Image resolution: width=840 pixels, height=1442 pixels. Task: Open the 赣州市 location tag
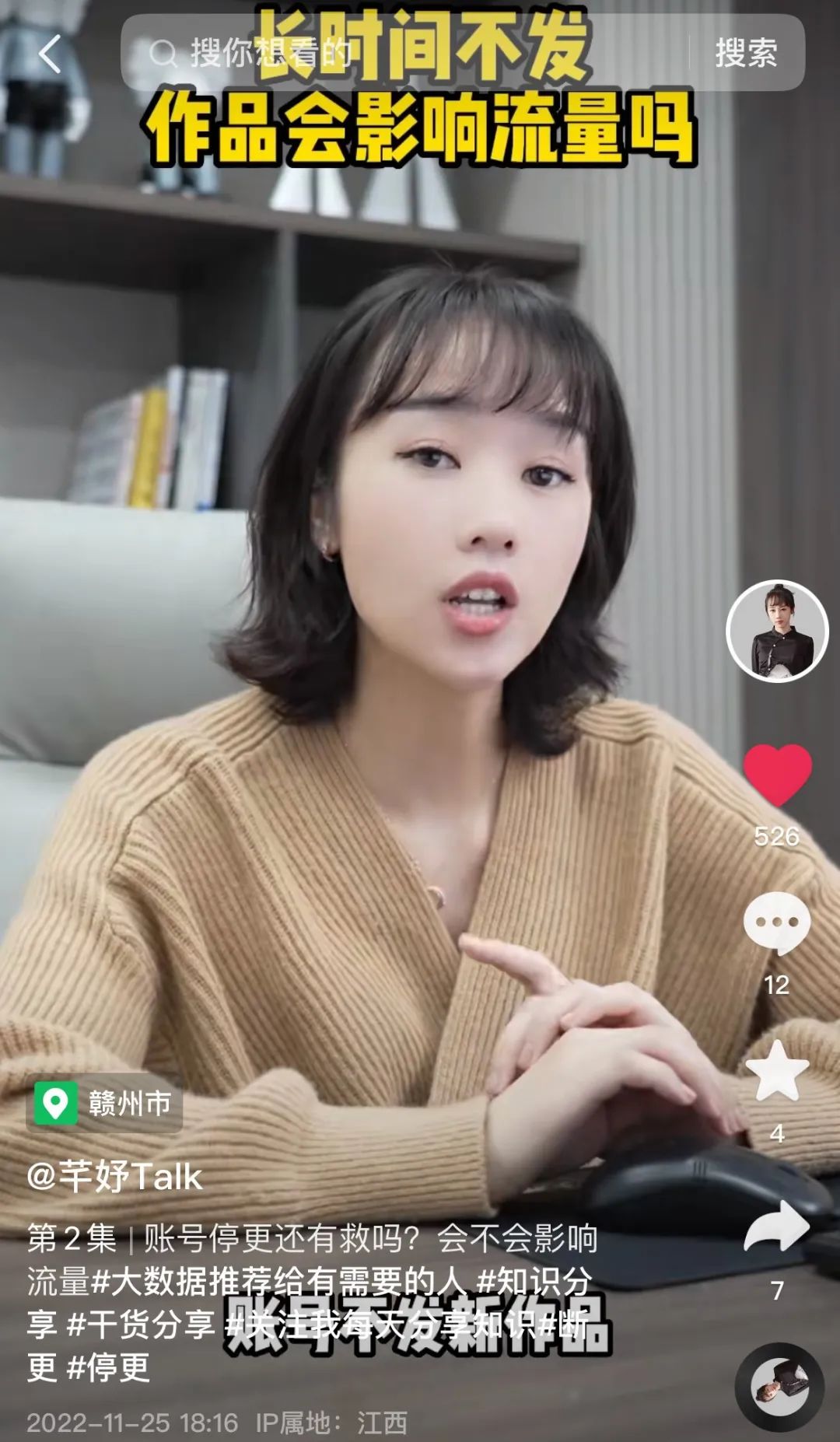[106, 1103]
